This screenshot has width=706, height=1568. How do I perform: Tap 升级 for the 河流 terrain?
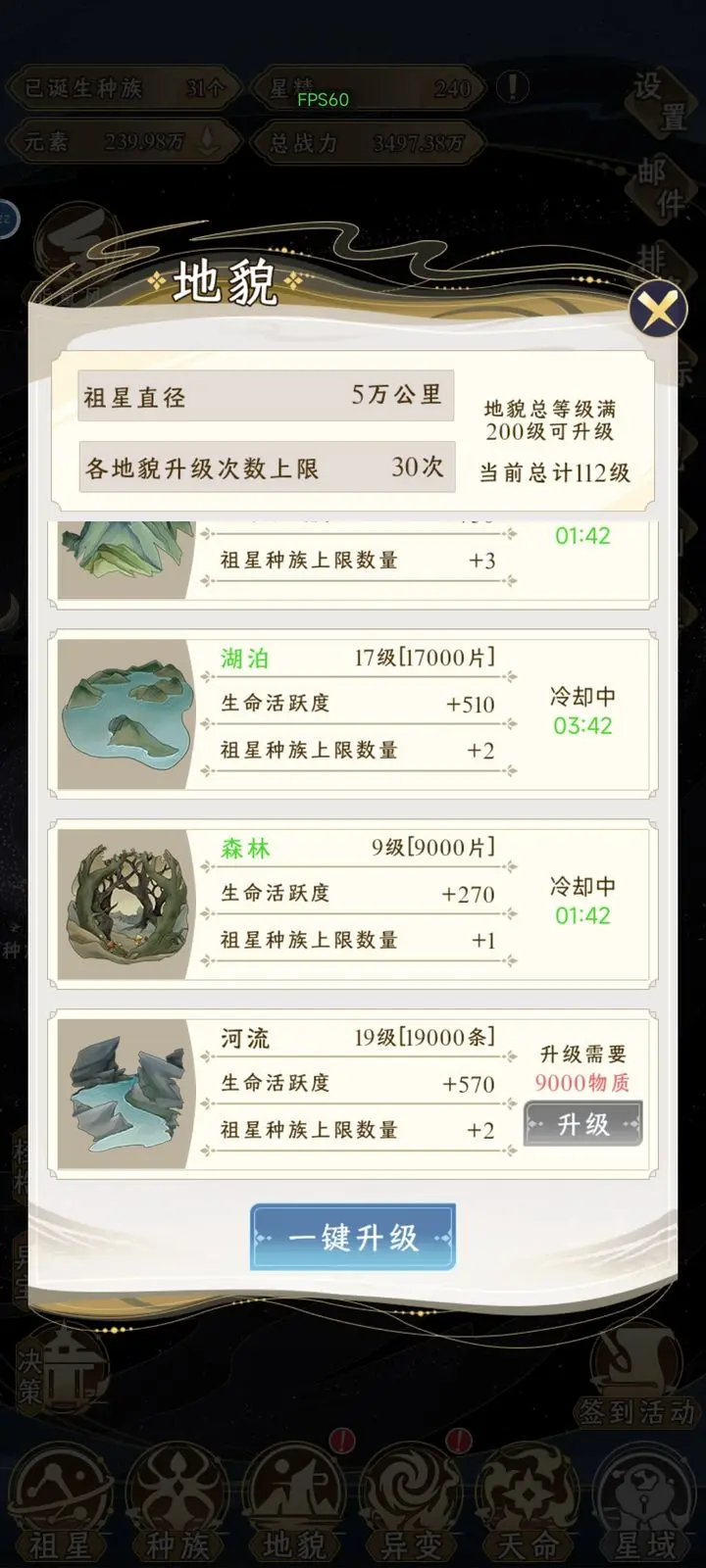click(x=583, y=1124)
